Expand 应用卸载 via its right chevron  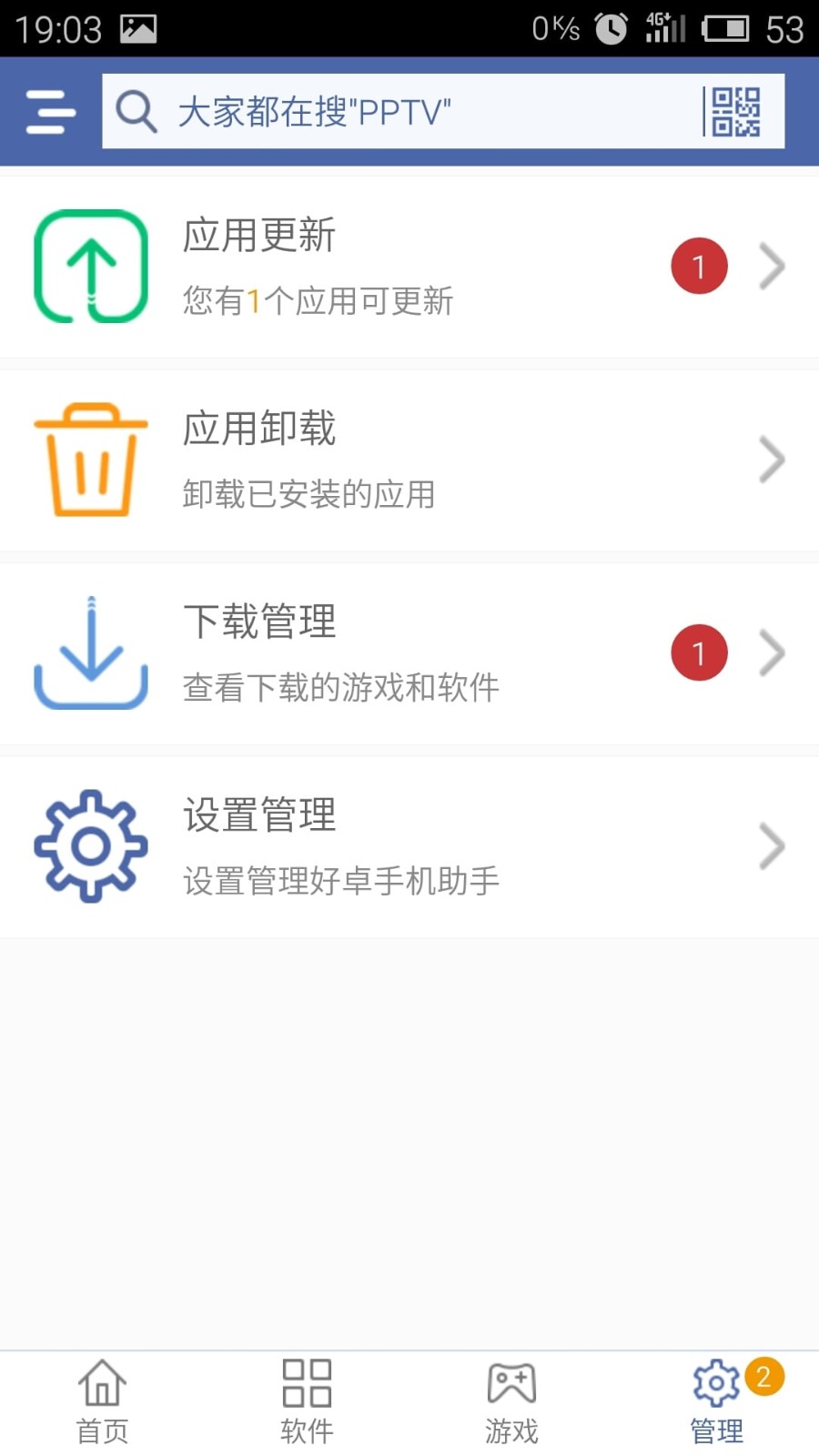773,460
